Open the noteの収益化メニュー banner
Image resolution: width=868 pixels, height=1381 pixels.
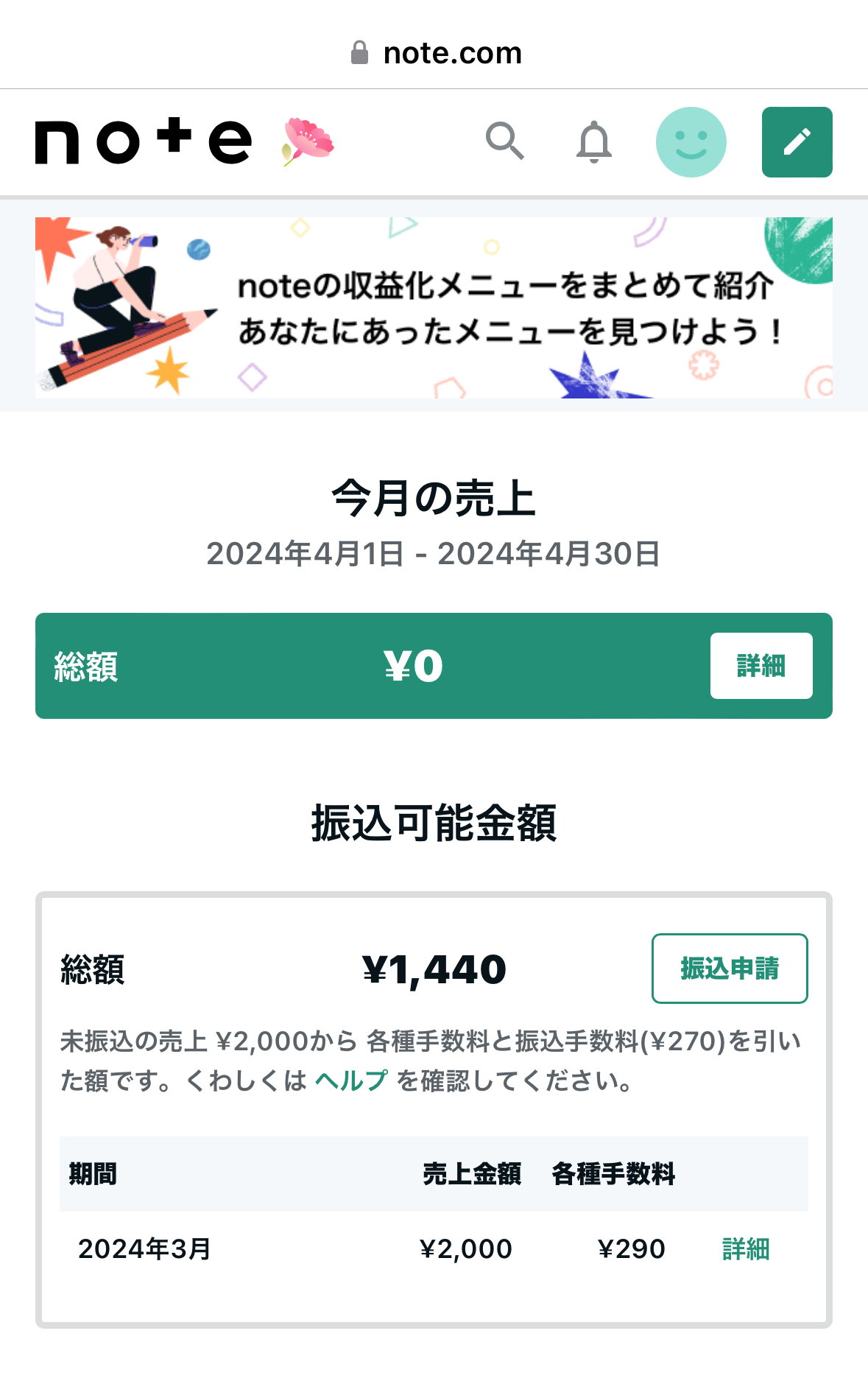434,308
